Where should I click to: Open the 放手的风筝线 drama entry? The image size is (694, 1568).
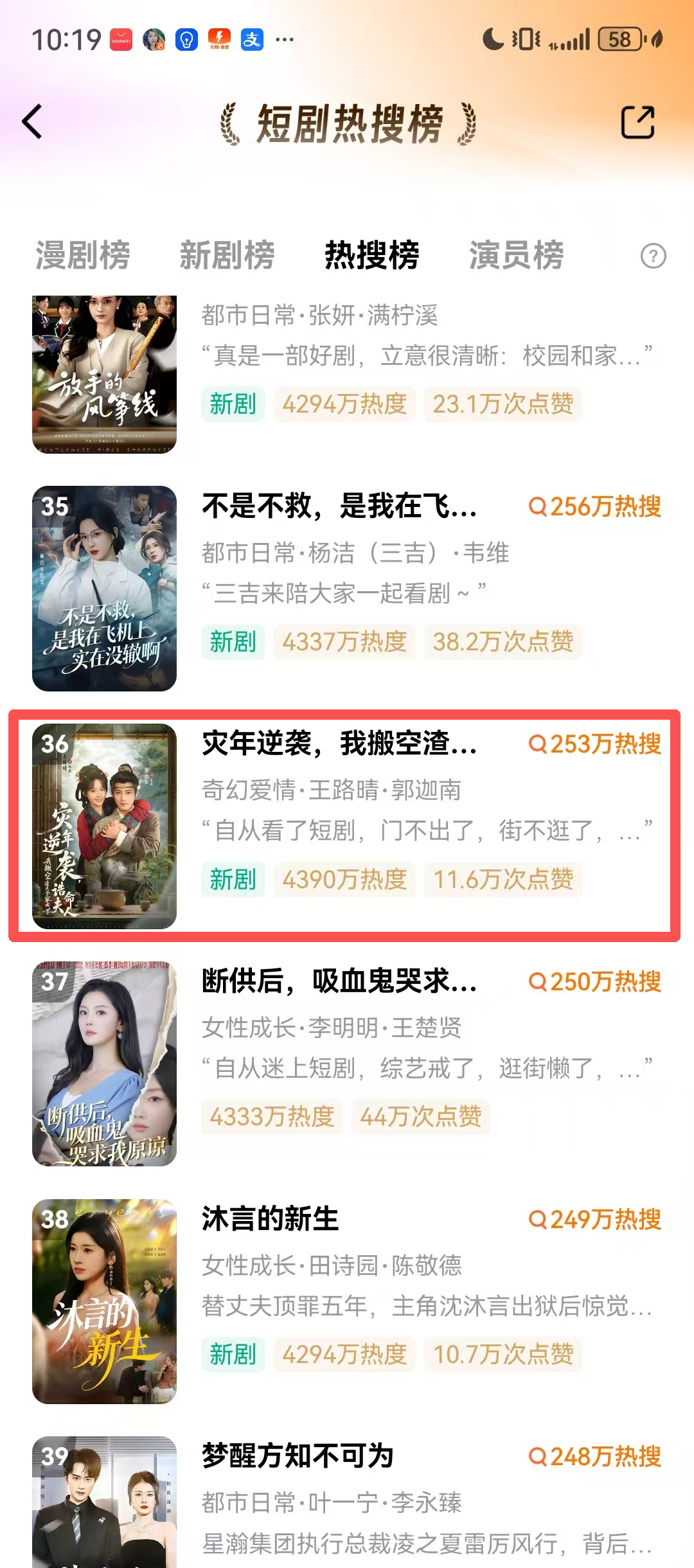pos(347,374)
